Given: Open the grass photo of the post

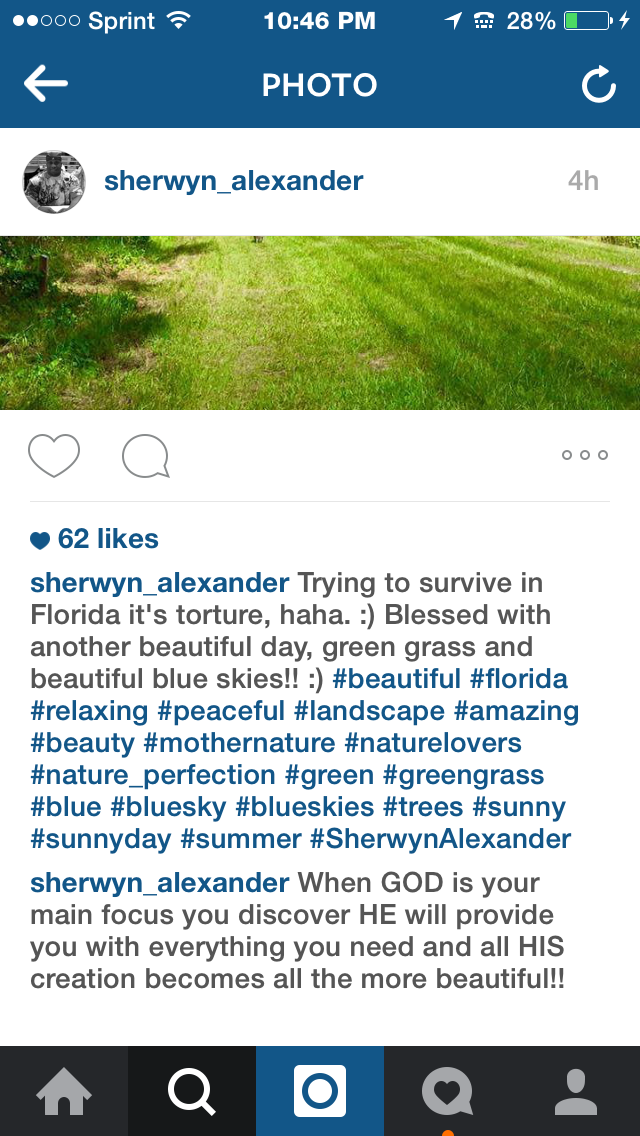Looking at the screenshot, I should pyautogui.click(x=320, y=322).
